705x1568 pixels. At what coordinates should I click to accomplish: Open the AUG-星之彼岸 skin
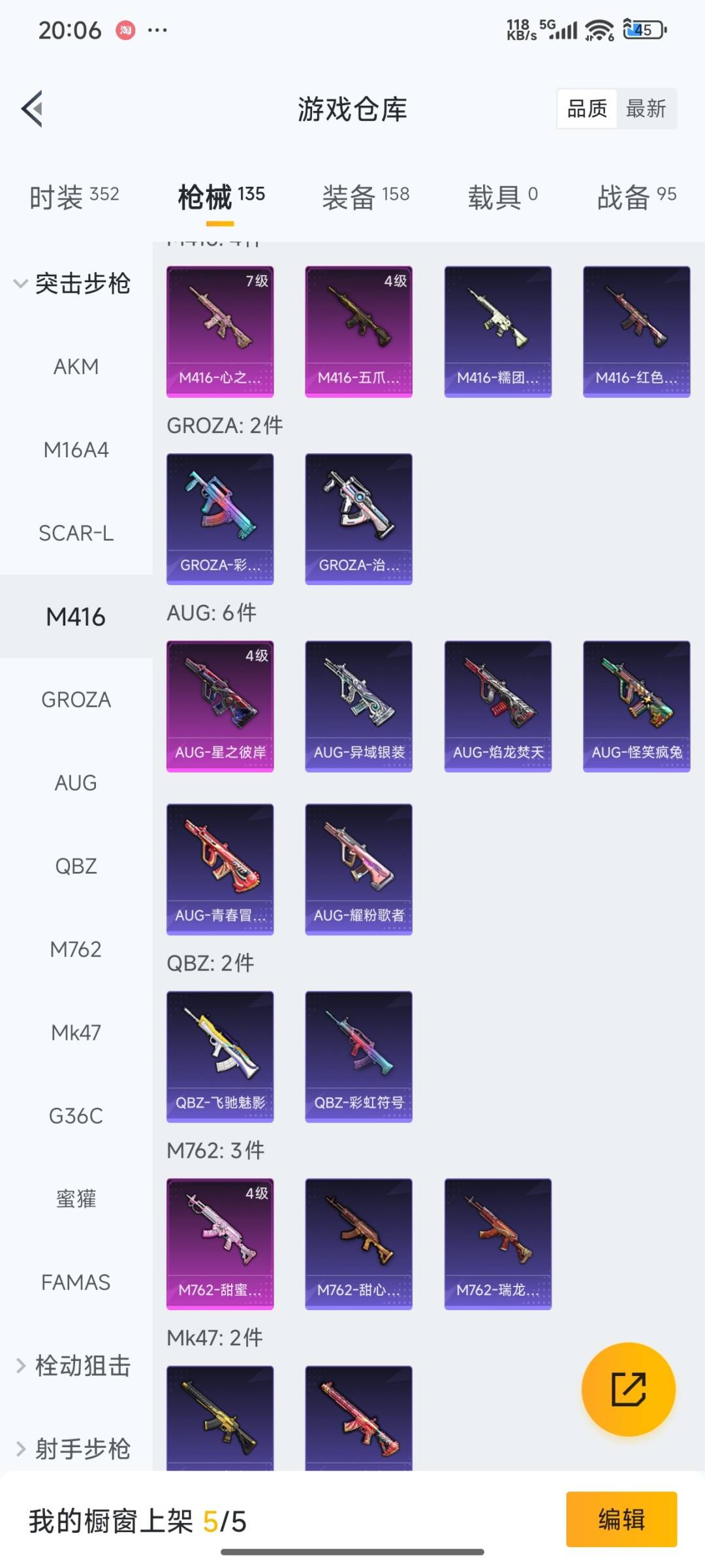220,706
